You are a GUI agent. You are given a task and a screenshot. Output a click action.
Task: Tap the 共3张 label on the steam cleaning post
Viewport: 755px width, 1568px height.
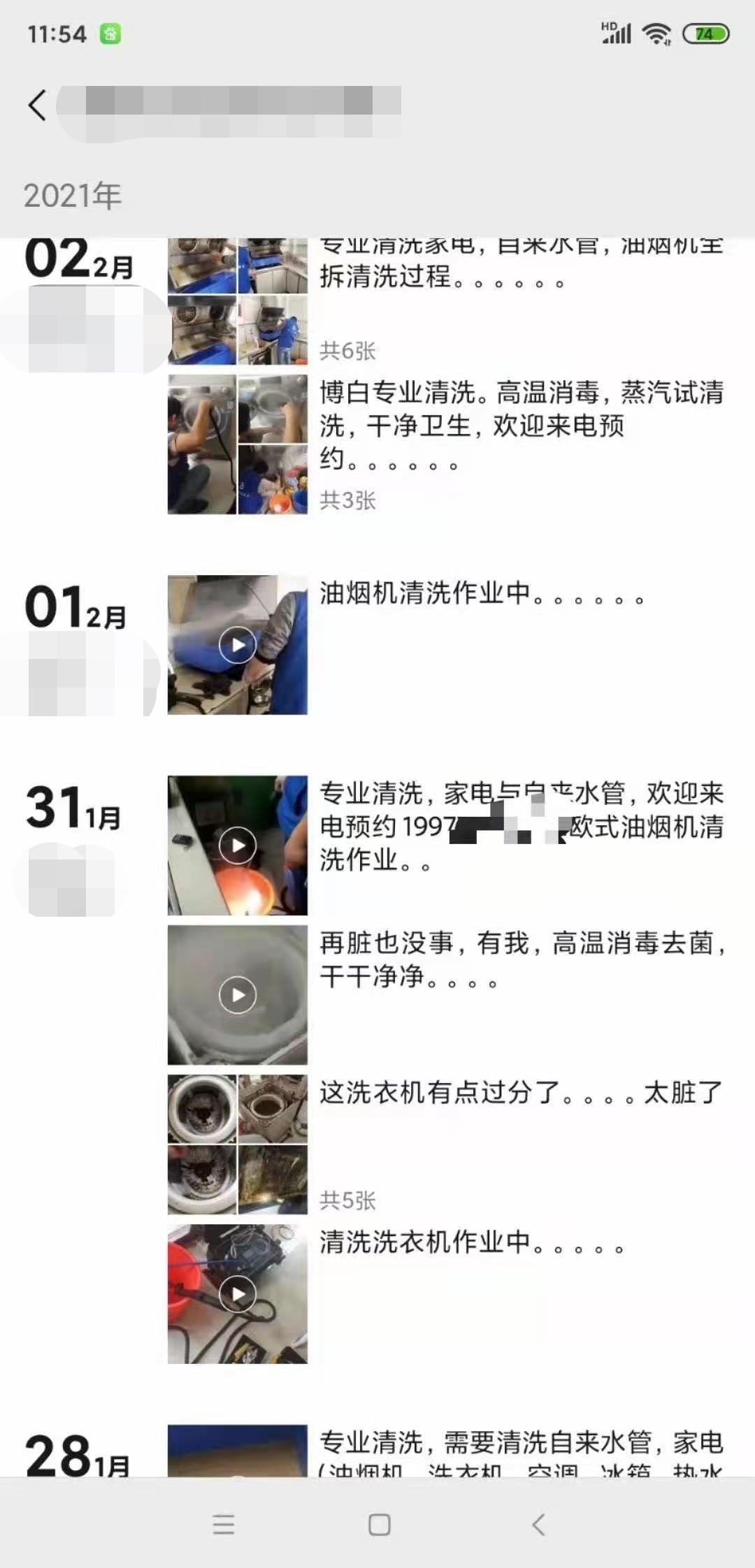point(347,500)
